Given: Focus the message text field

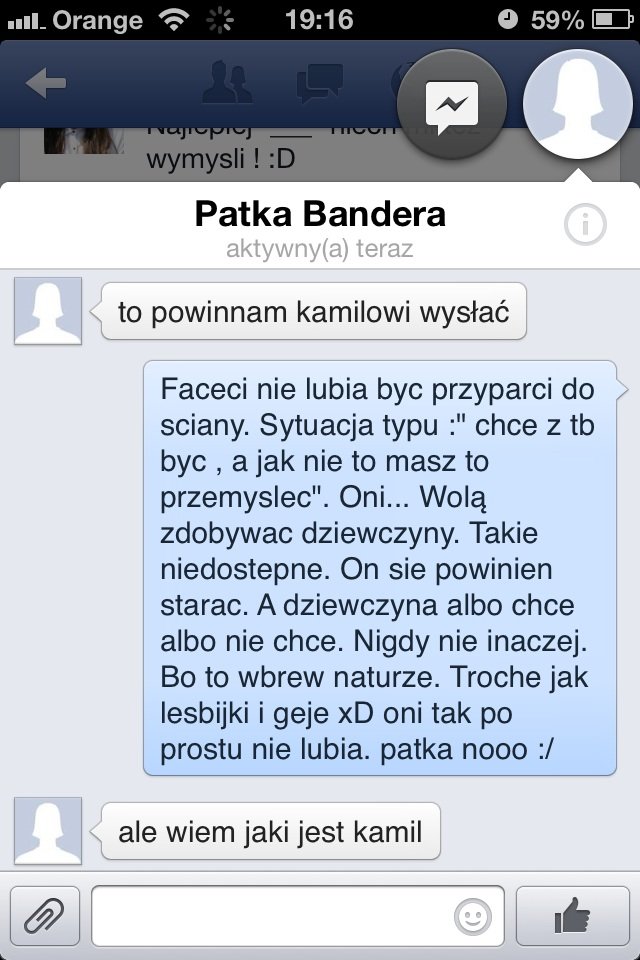Looking at the screenshot, I should click(270, 914).
